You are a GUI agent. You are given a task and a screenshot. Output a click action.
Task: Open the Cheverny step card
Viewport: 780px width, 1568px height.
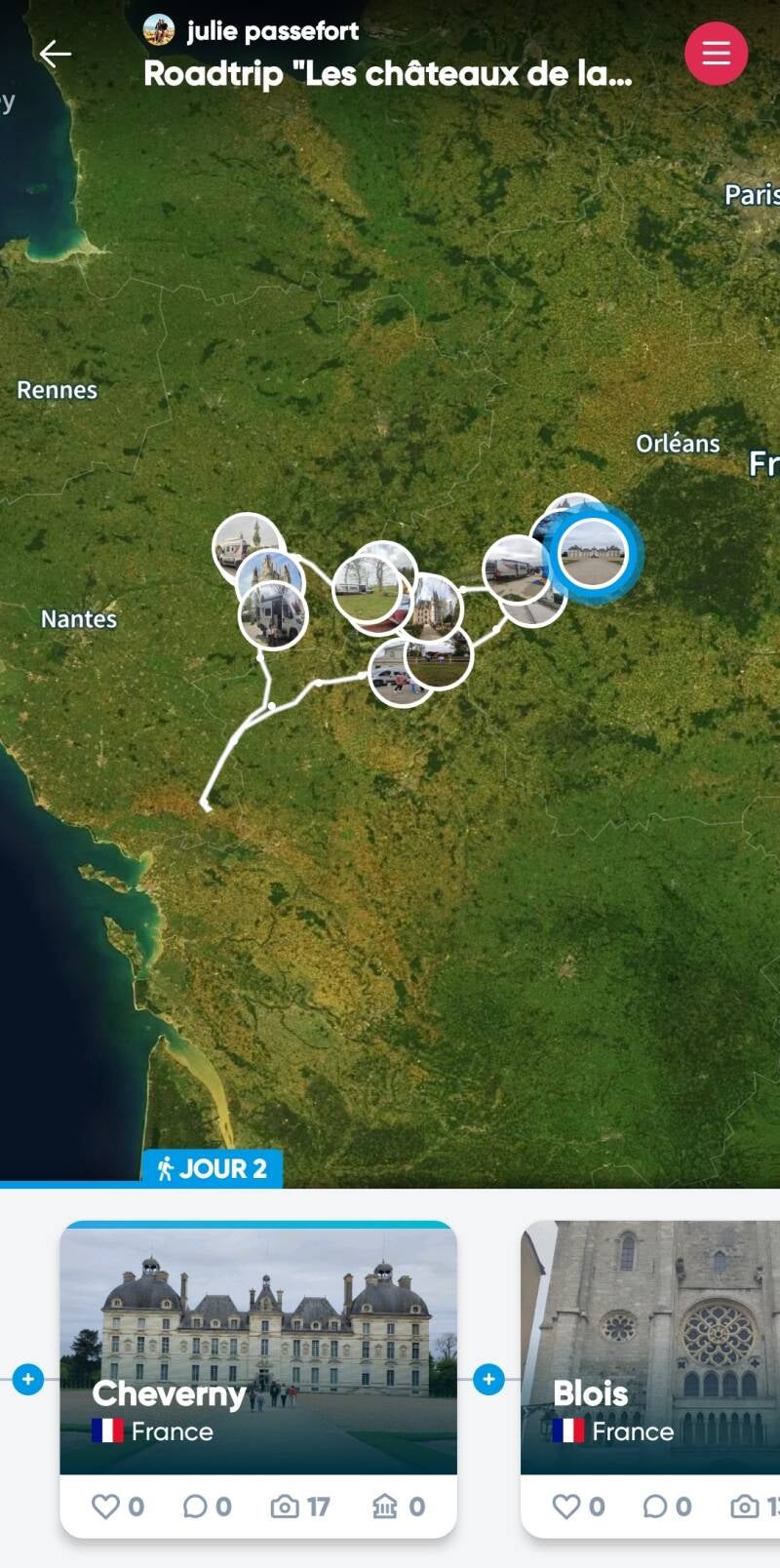pyautogui.click(x=258, y=1349)
